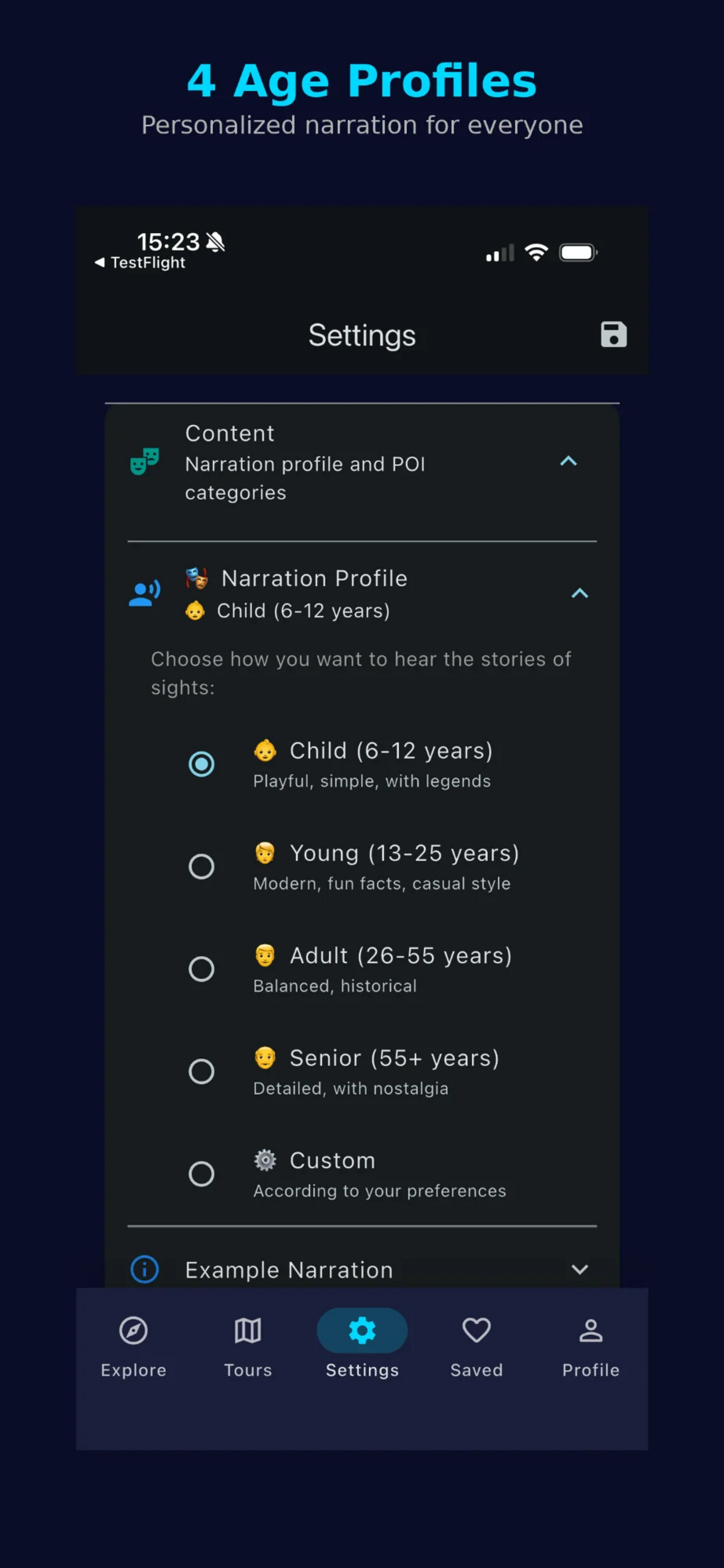Tap the info icon beside Example Narration

pyautogui.click(x=144, y=1270)
